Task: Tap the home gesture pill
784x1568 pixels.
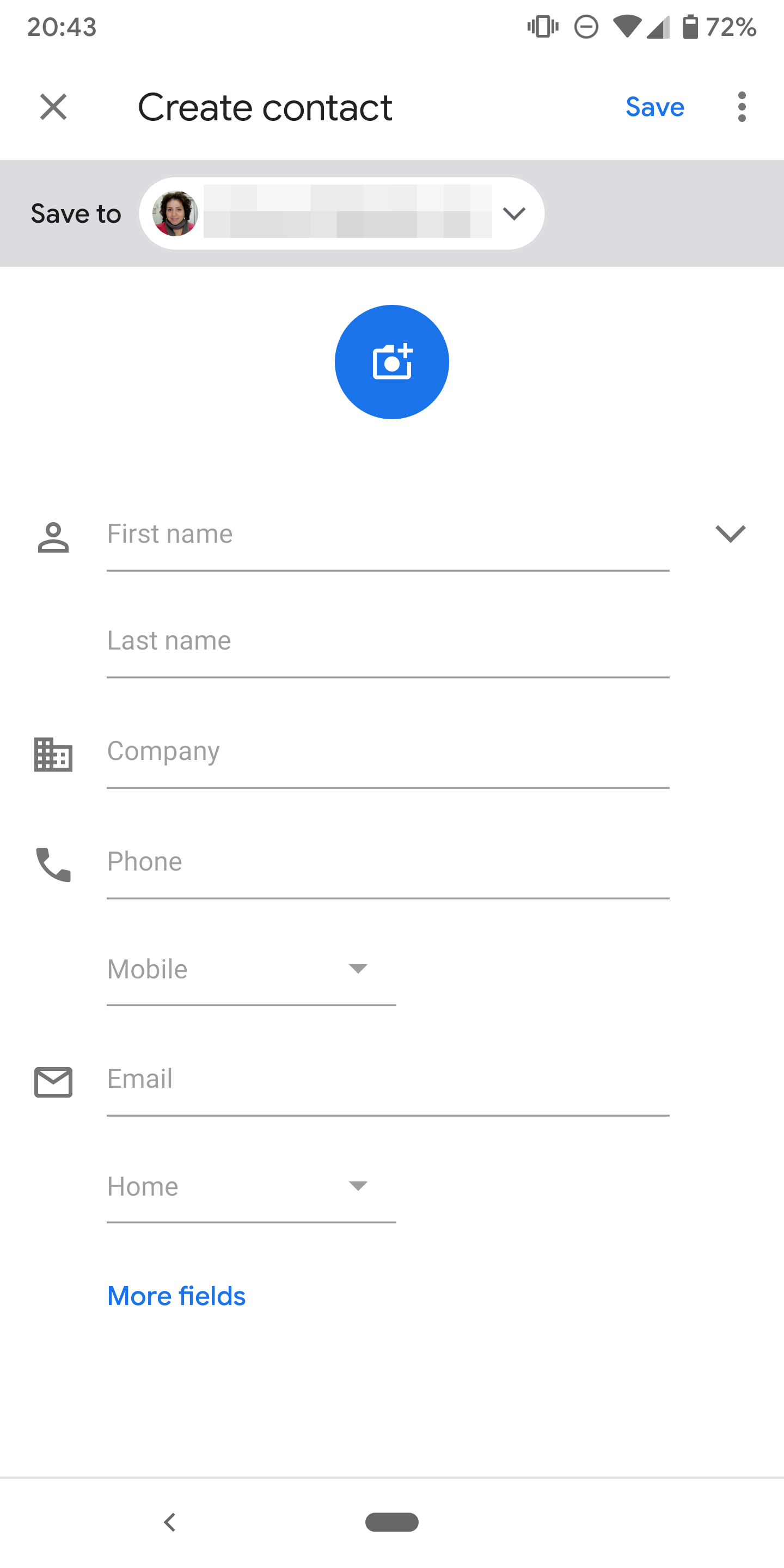Action: [392, 1522]
